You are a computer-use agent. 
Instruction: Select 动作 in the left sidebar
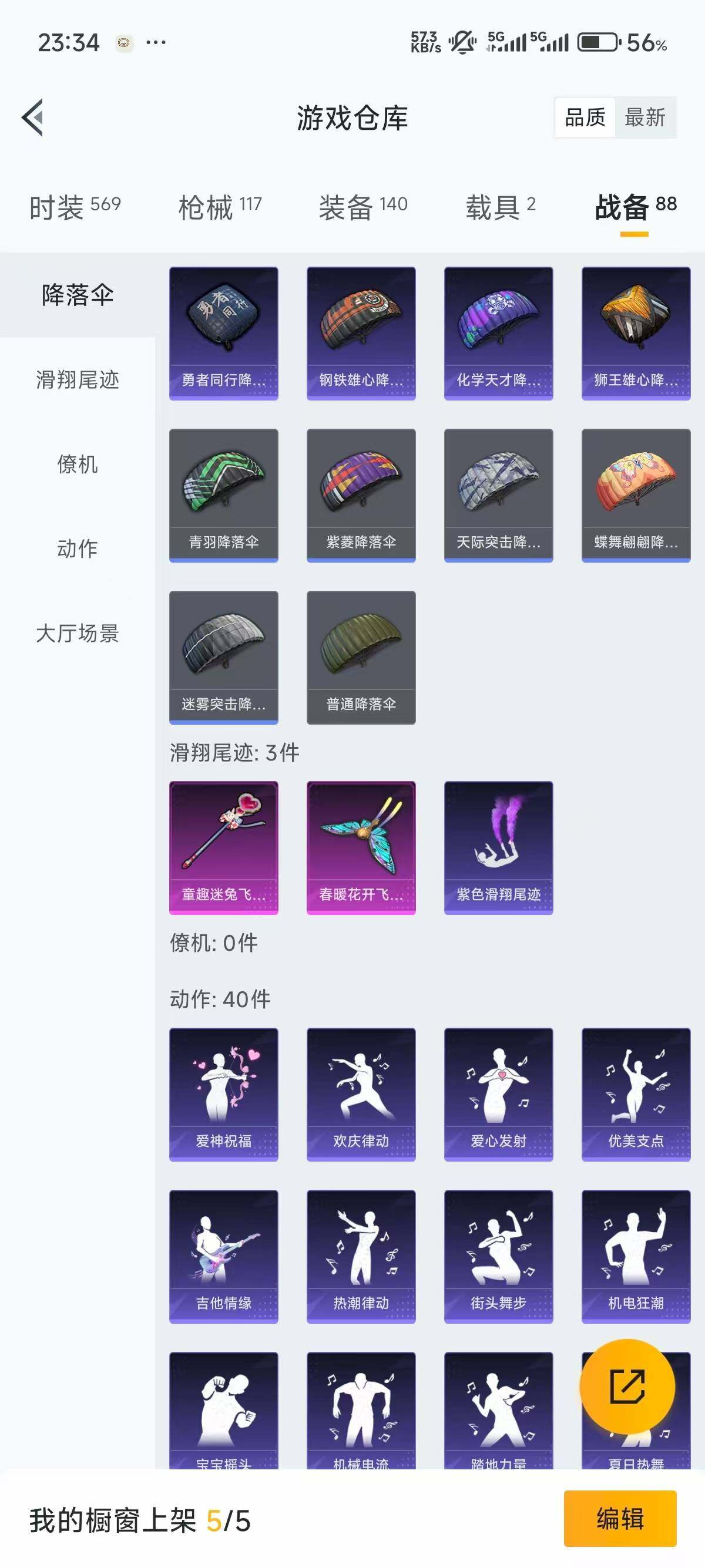[x=78, y=549]
